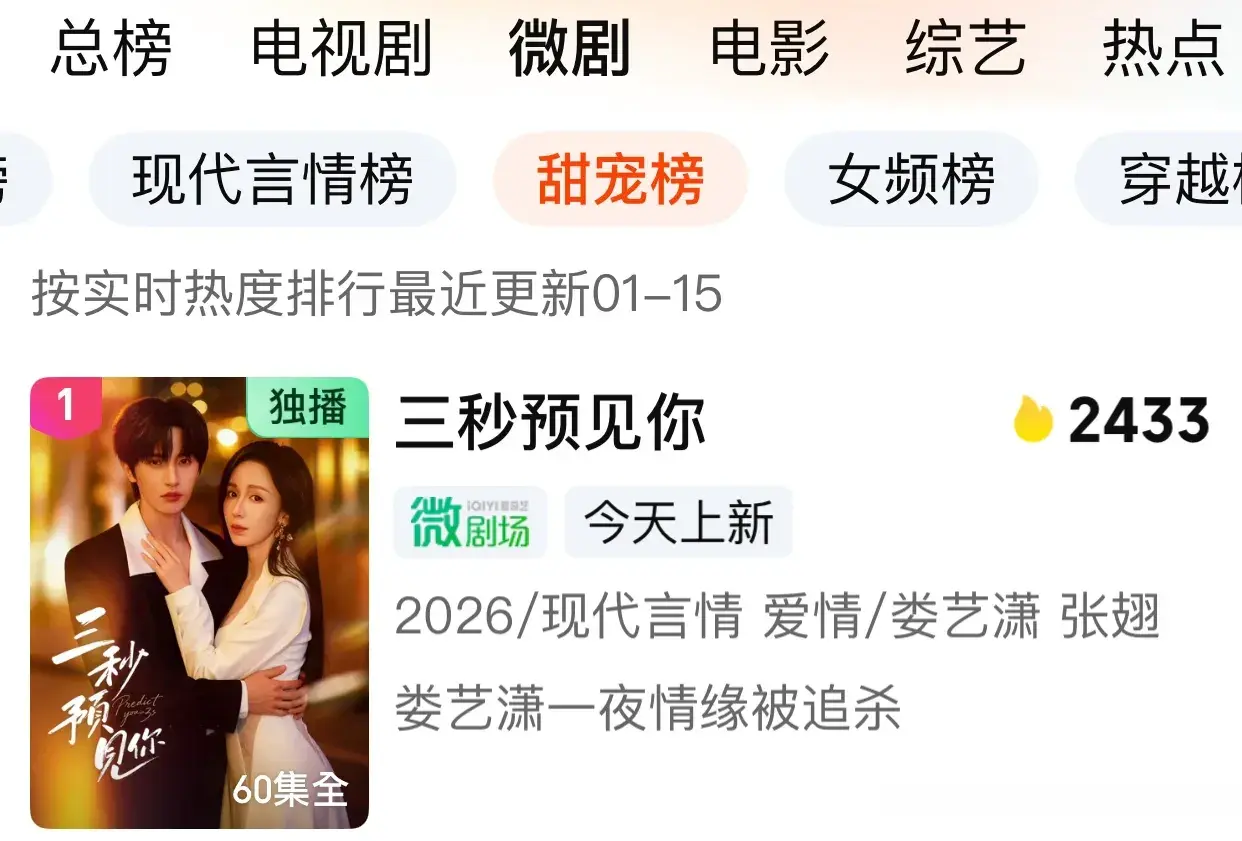This screenshot has width=1242, height=841.
Task: Select the 现代言情榜 chip
Action: click(272, 180)
